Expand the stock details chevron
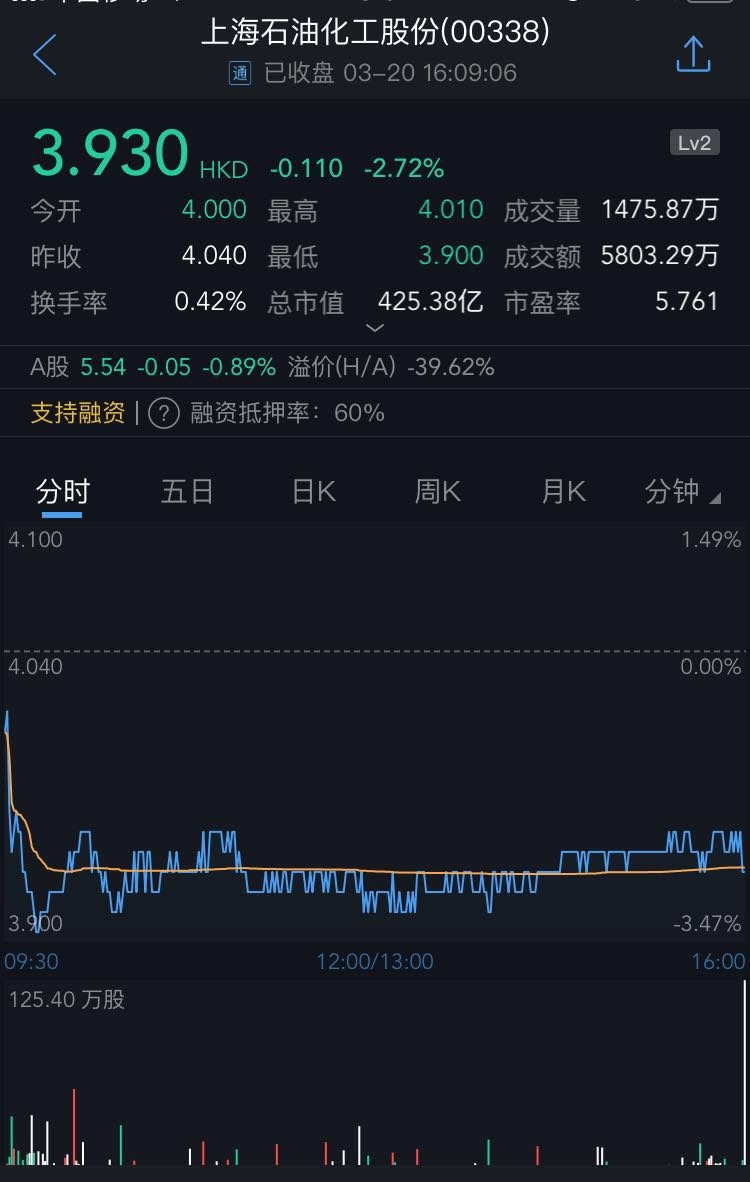Screen dimensions: 750x1182 coord(375,328)
